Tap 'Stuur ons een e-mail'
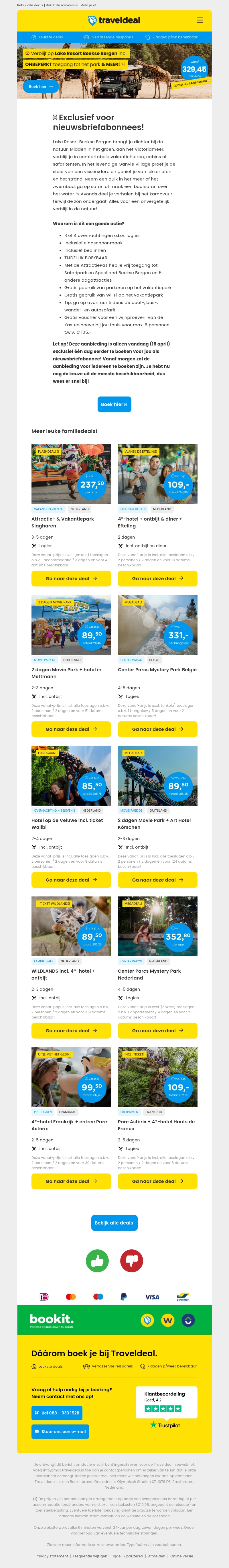Viewport: 229px width, 1568px height. (60, 1432)
